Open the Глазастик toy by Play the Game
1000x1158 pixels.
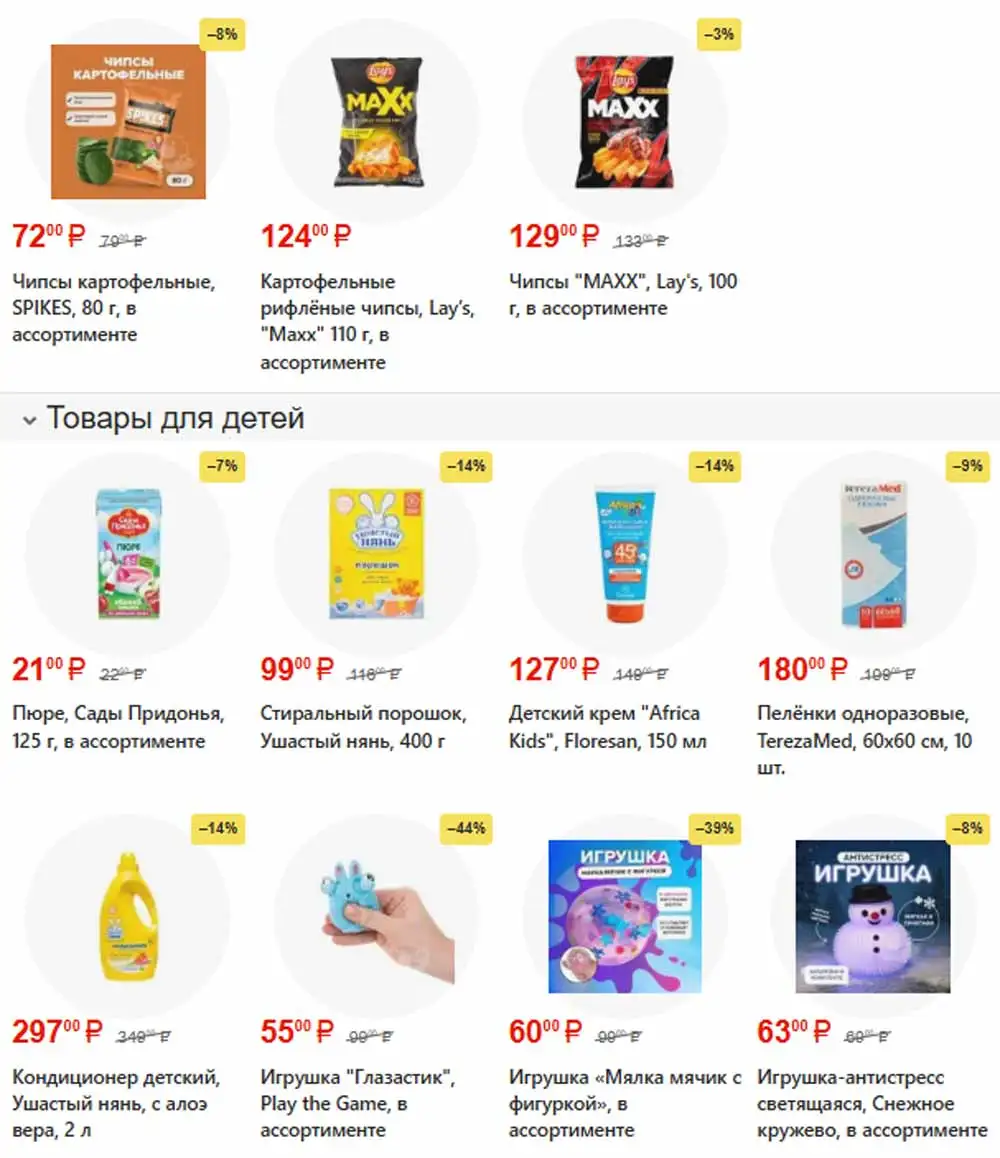point(376,918)
